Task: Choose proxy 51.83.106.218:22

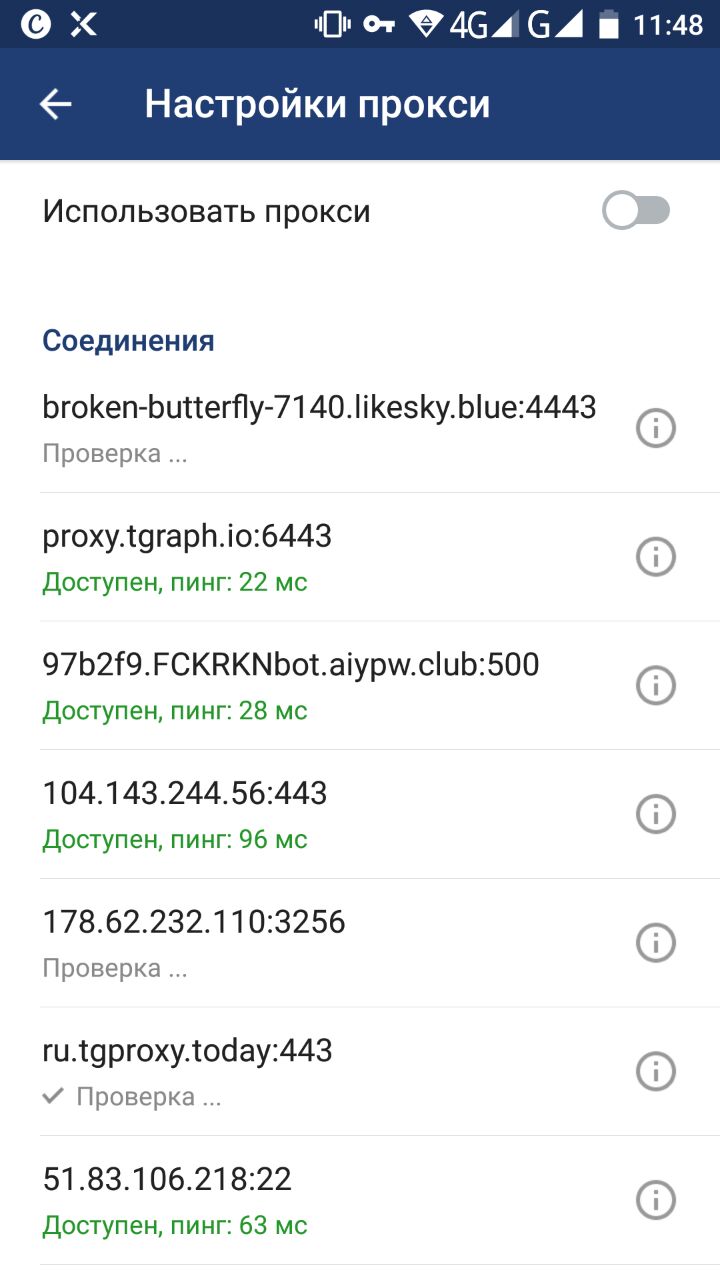Action: point(300,1200)
